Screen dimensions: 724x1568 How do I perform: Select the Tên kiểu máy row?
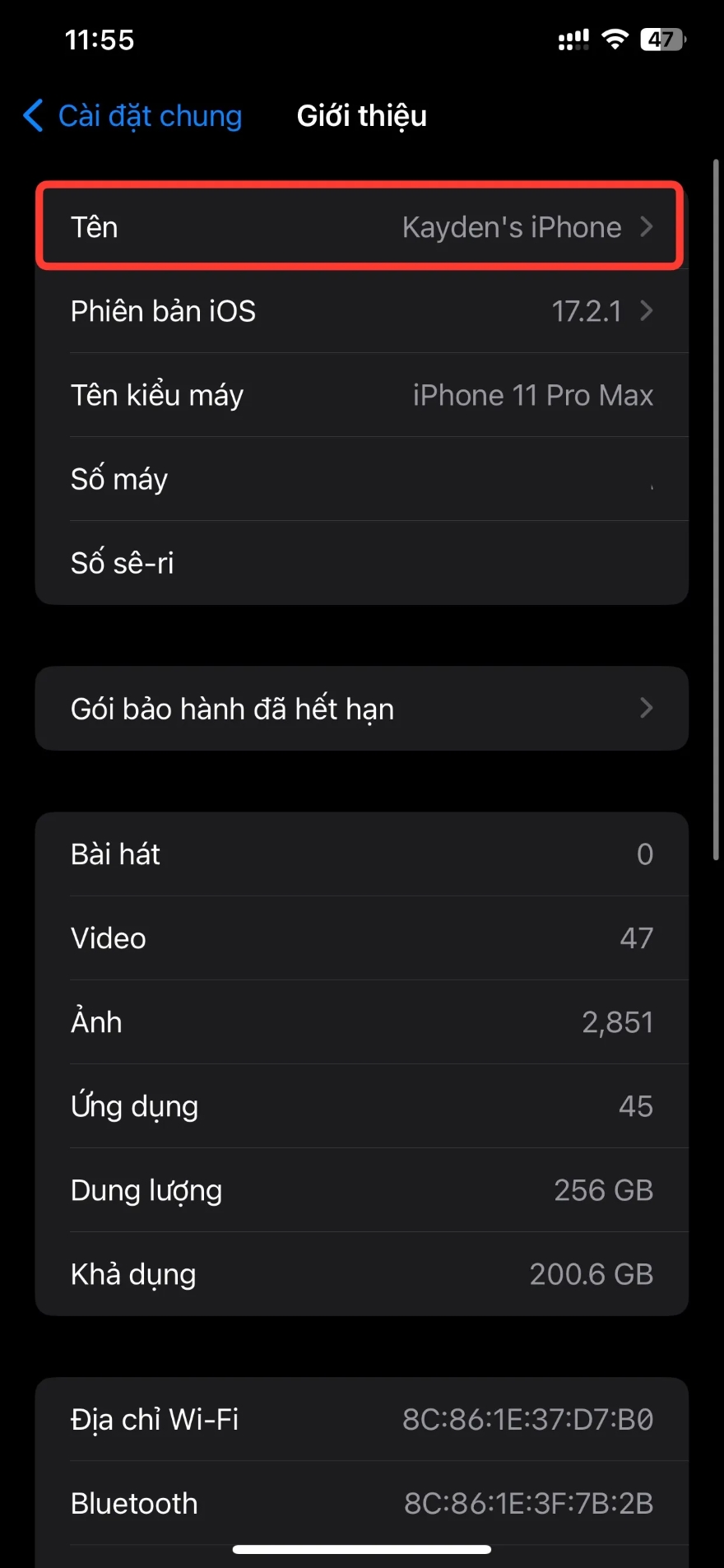[362, 395]
